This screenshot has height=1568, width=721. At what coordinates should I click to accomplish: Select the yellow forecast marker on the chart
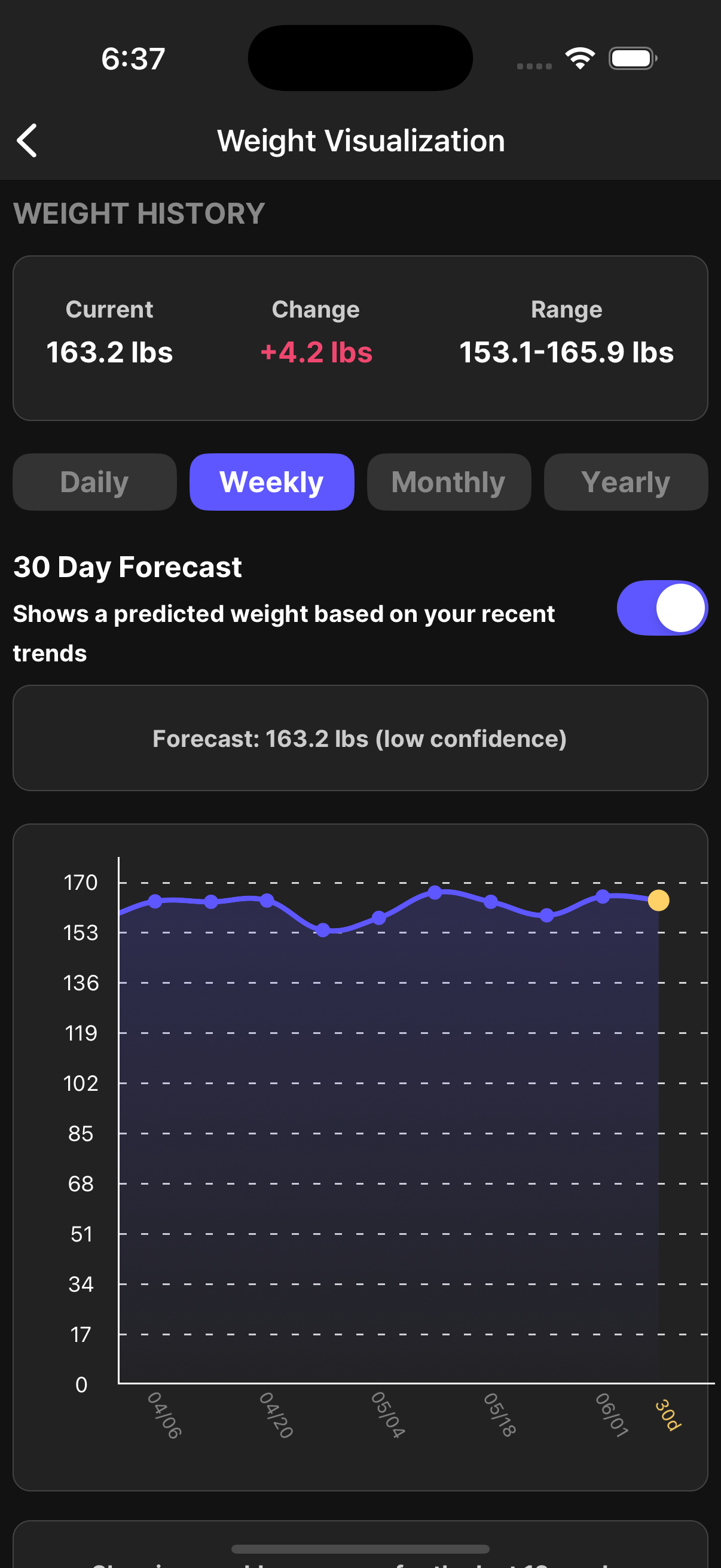[658, 900]
